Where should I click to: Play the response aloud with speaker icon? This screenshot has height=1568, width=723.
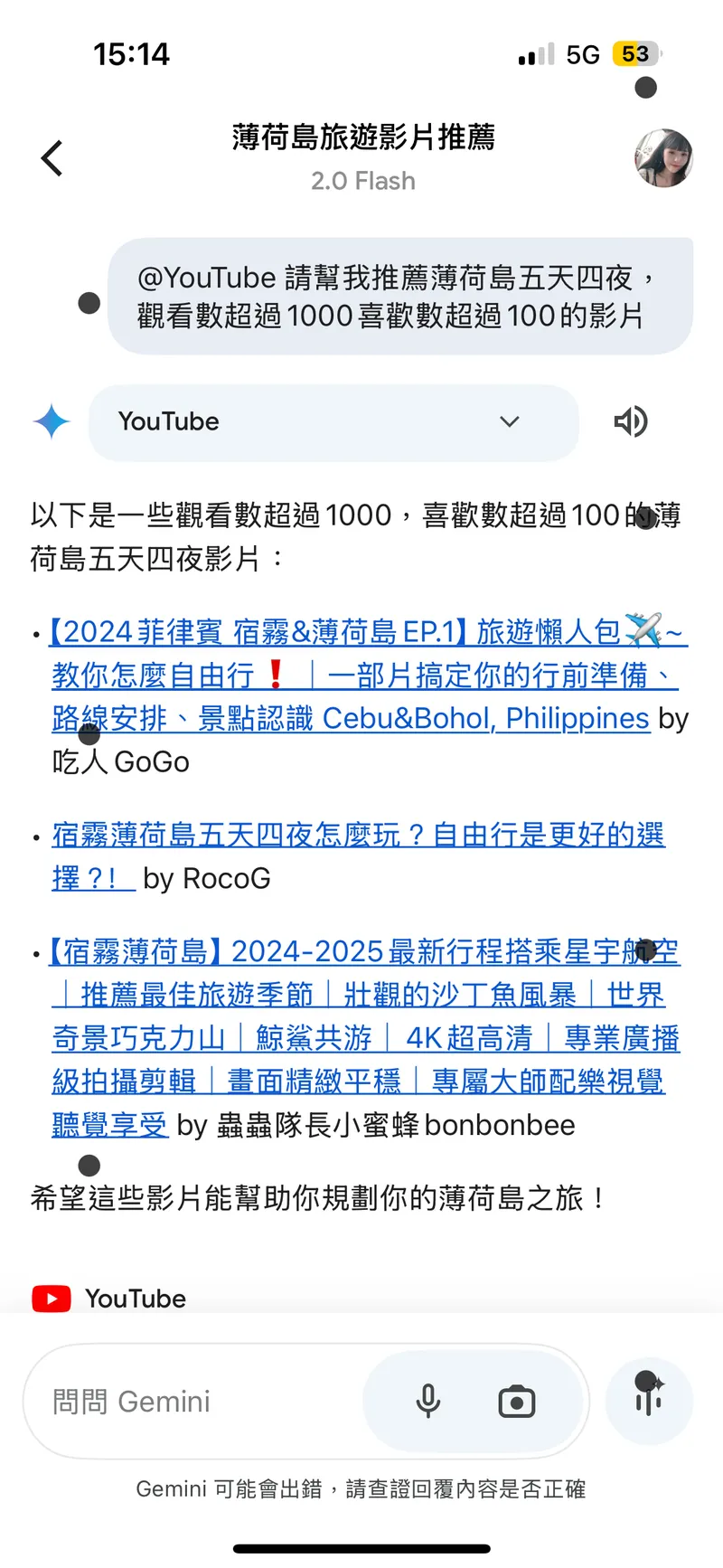click(631, 422)
